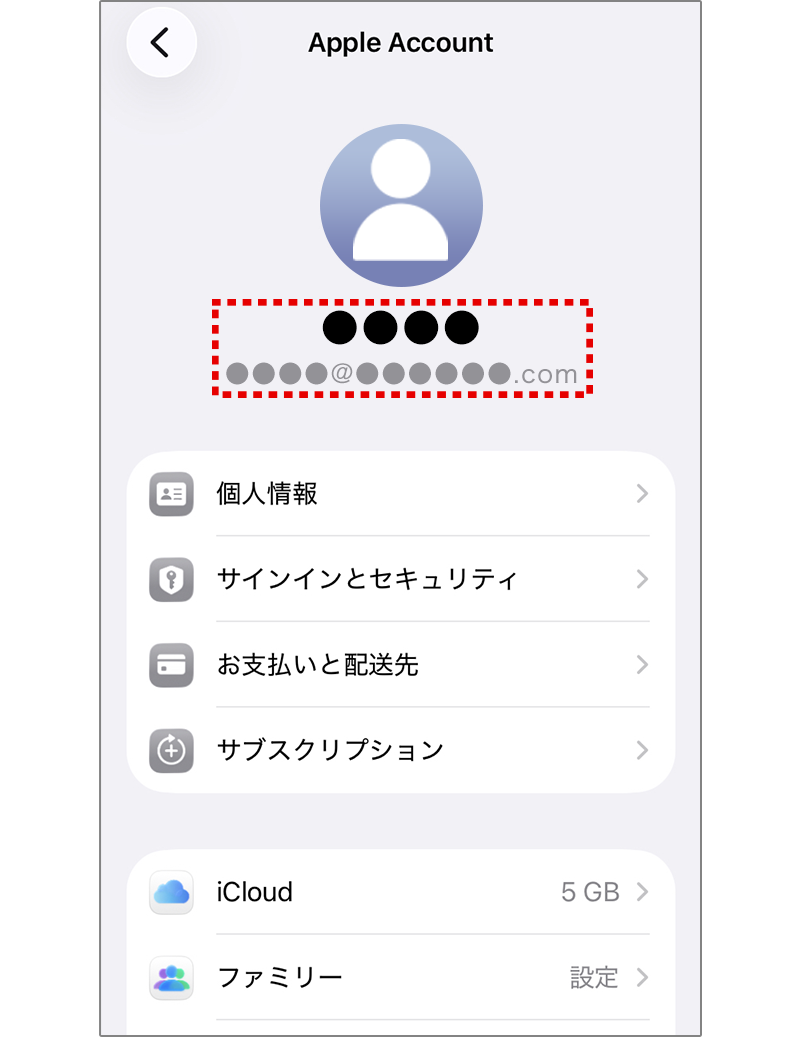Open ファミリー sharing setup
The image size is (800, 1037).
(x=400, y=977)
